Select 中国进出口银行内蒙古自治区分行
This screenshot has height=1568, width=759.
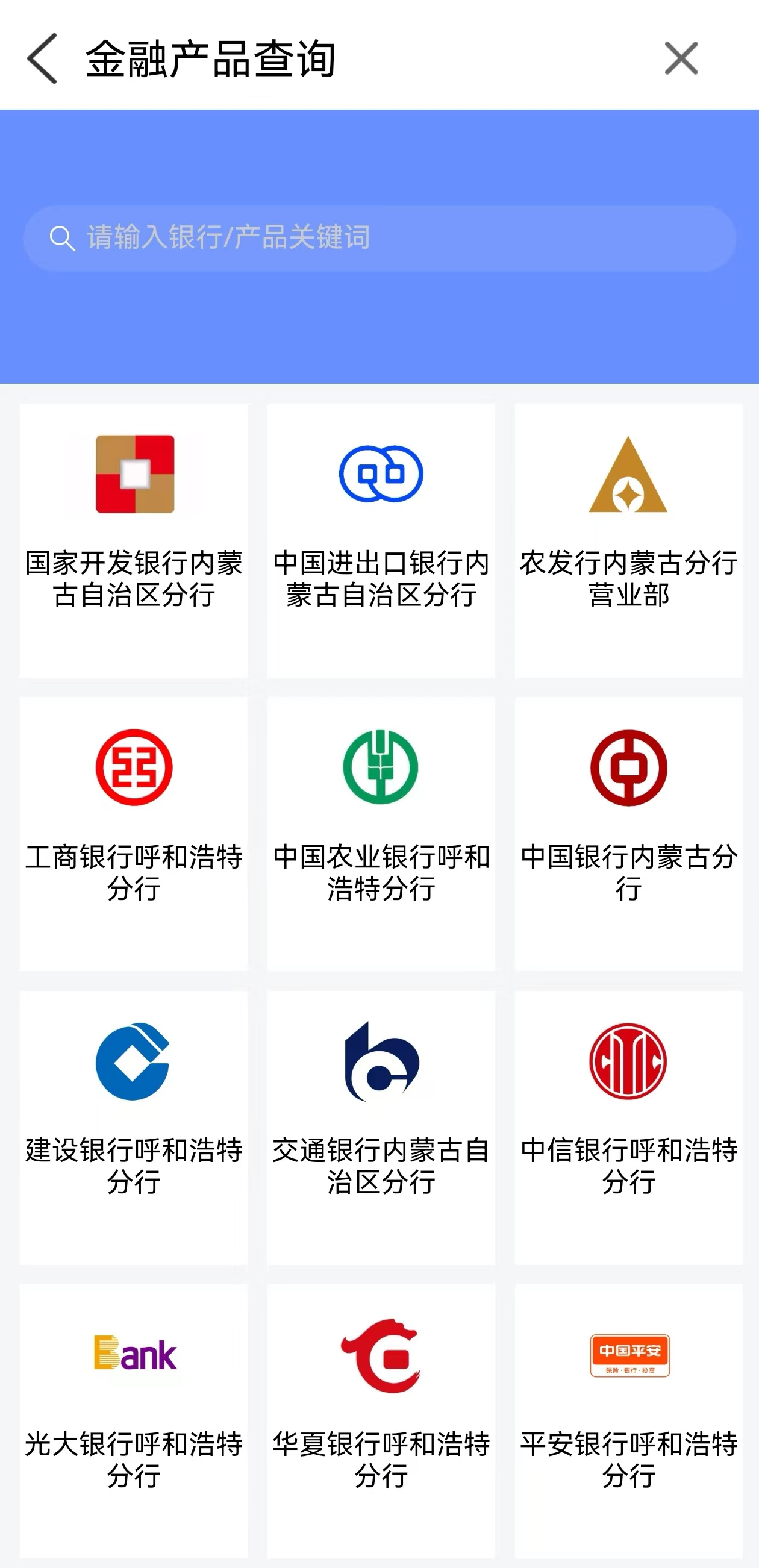tap(381, 540)
